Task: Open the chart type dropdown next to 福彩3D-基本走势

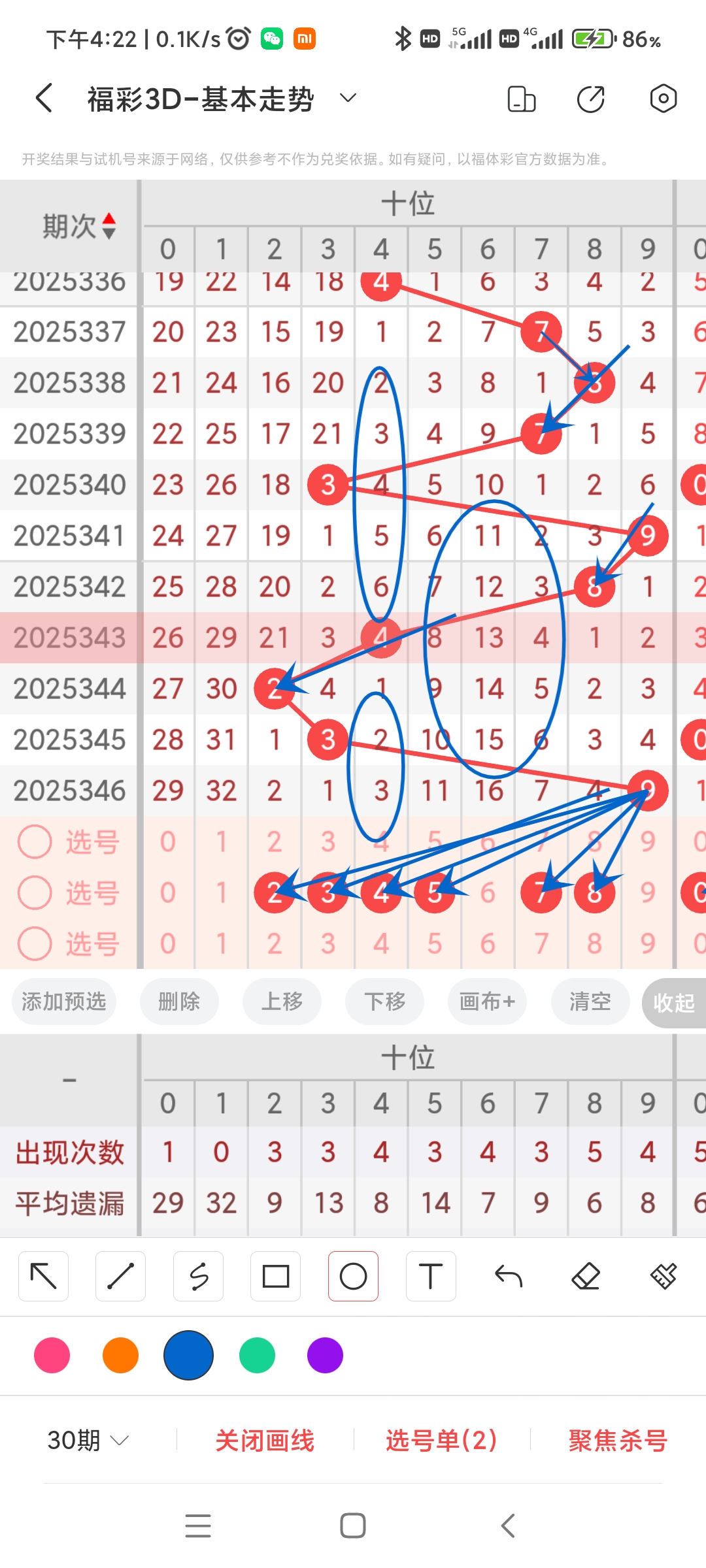Action: tap(347, 98)
